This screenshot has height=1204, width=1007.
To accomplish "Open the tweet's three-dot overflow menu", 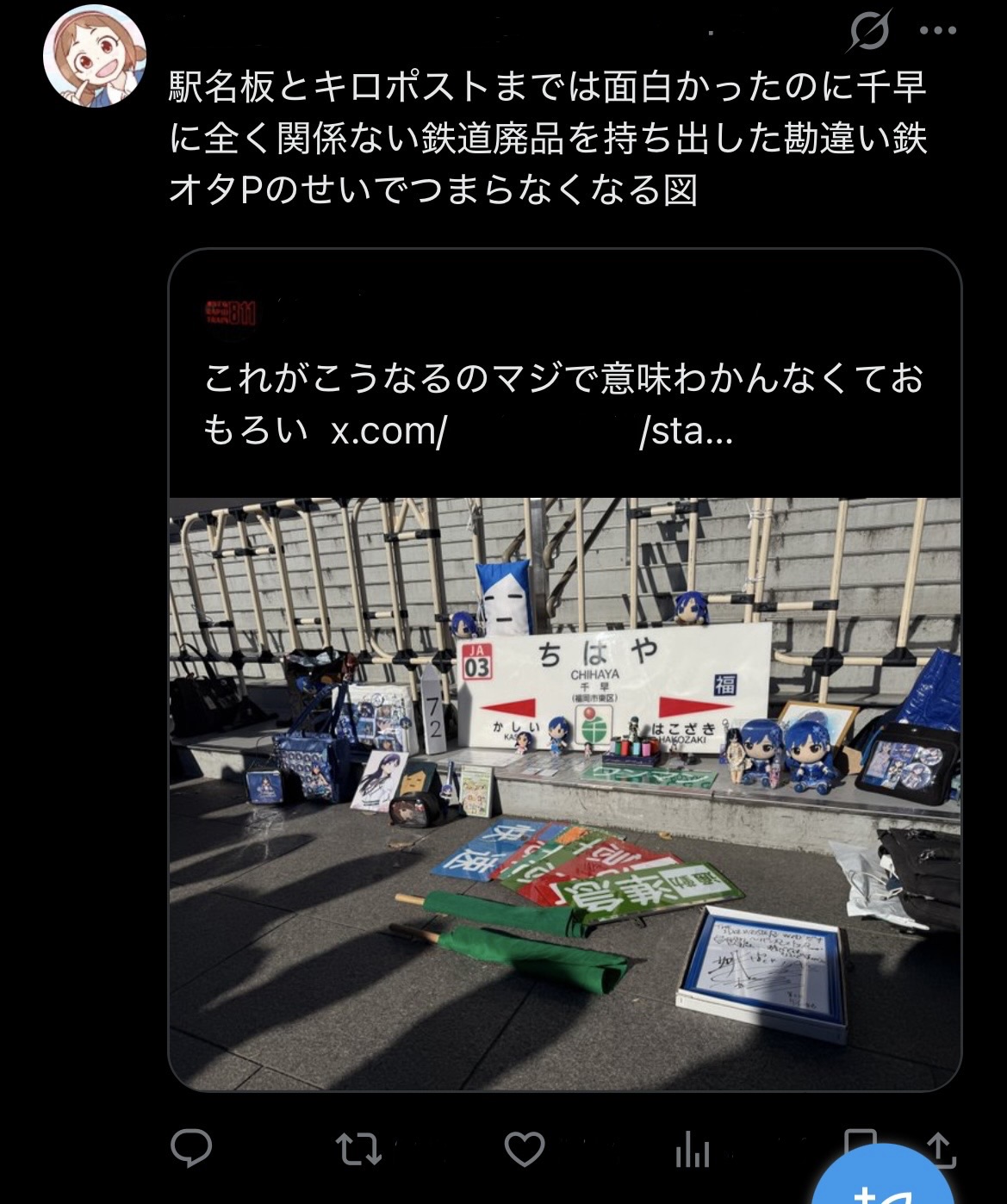I will click(938, 31).
